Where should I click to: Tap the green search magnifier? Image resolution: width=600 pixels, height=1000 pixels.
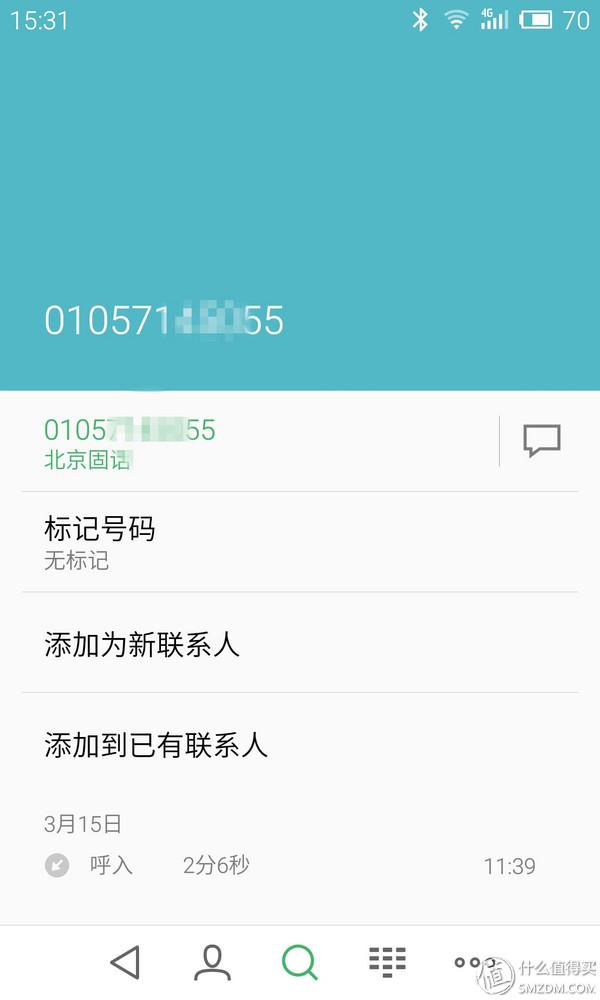(x=300, y=962)
